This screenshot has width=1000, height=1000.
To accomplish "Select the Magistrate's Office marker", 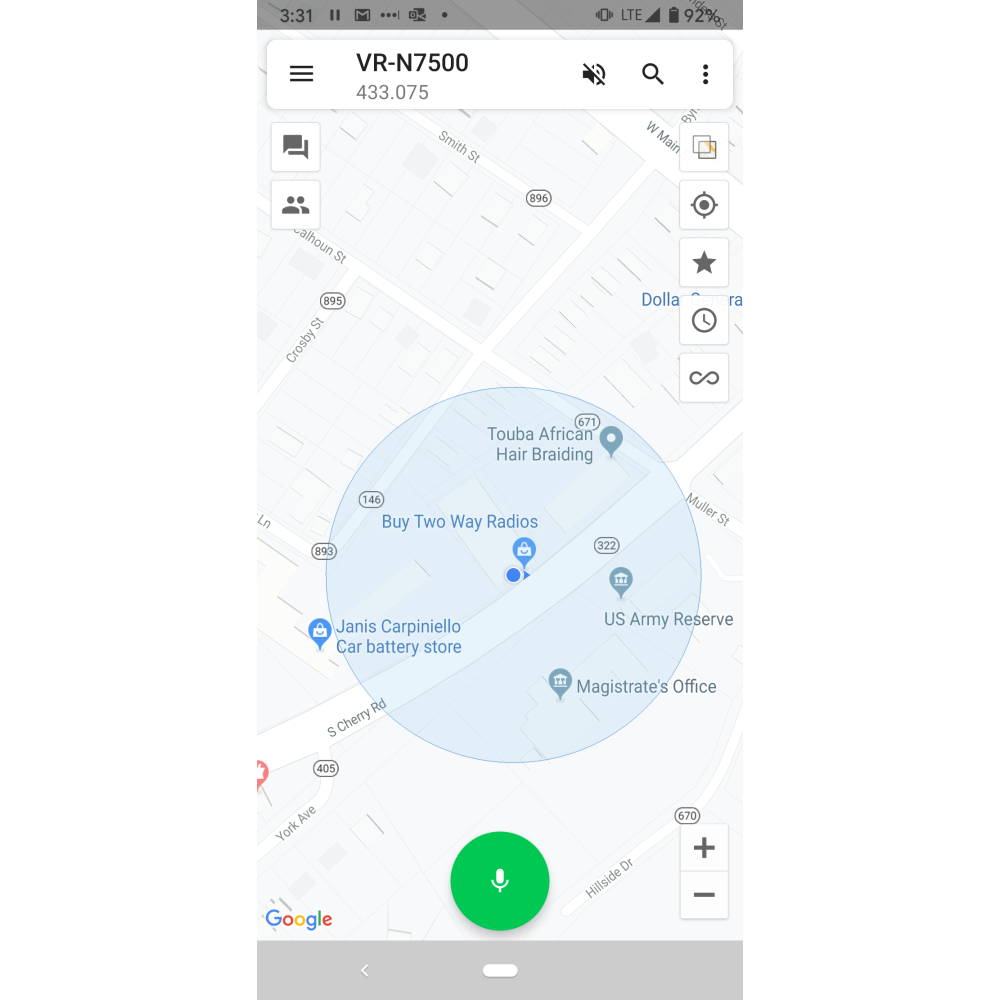I will [x=560, y=684].
